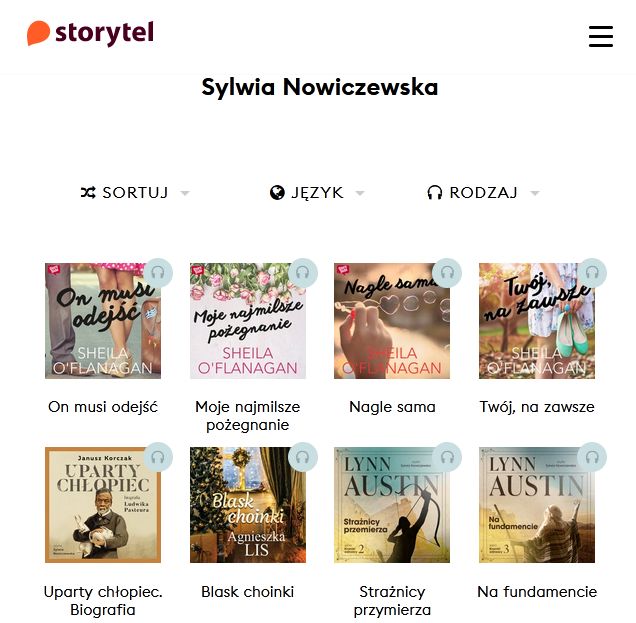Open the Strażnicy przymierza audiobook
The width and height of the screenshot is (636, 623).
pyautogui.click(x=392, y=505)
